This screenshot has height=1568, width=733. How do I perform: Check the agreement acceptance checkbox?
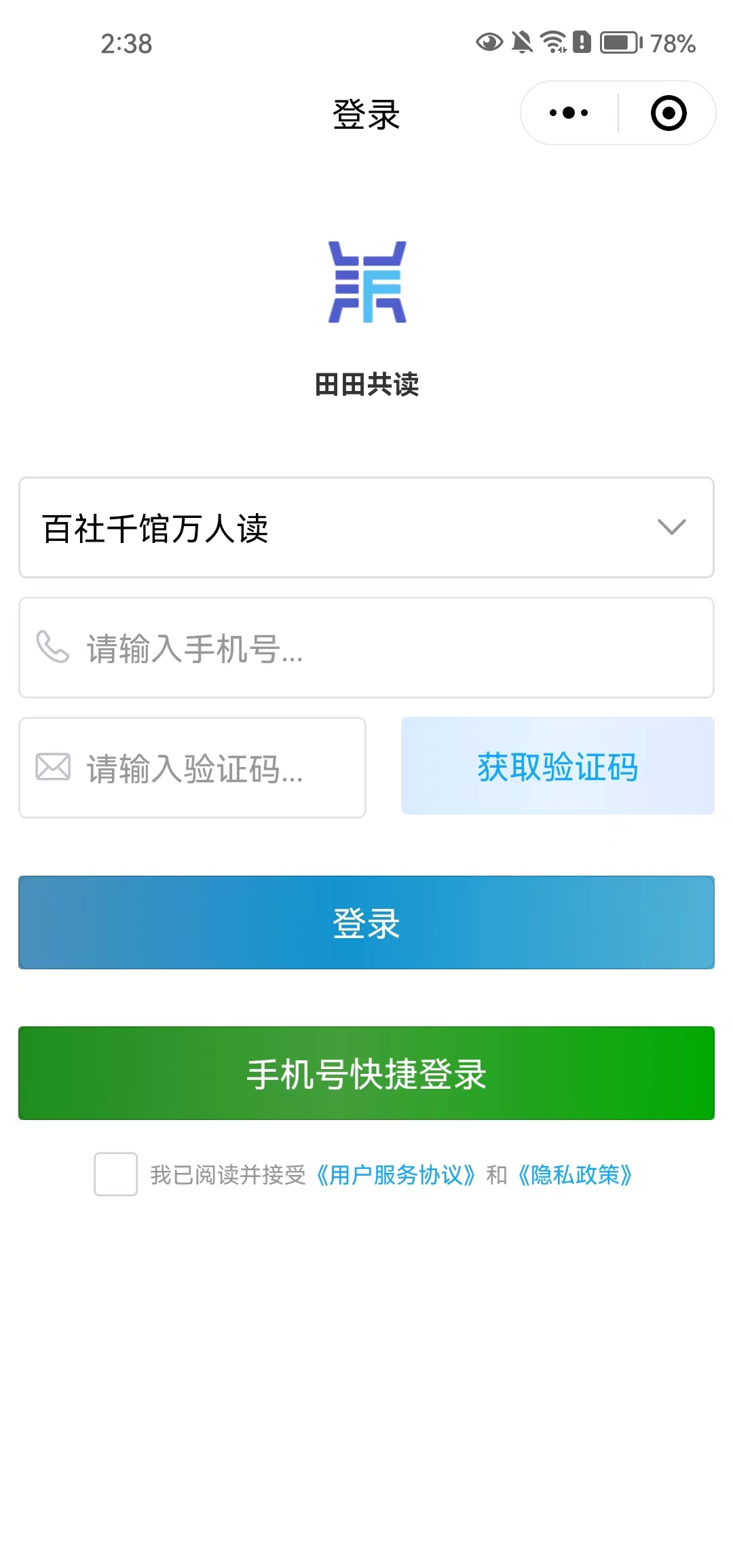pos(116,1174)
